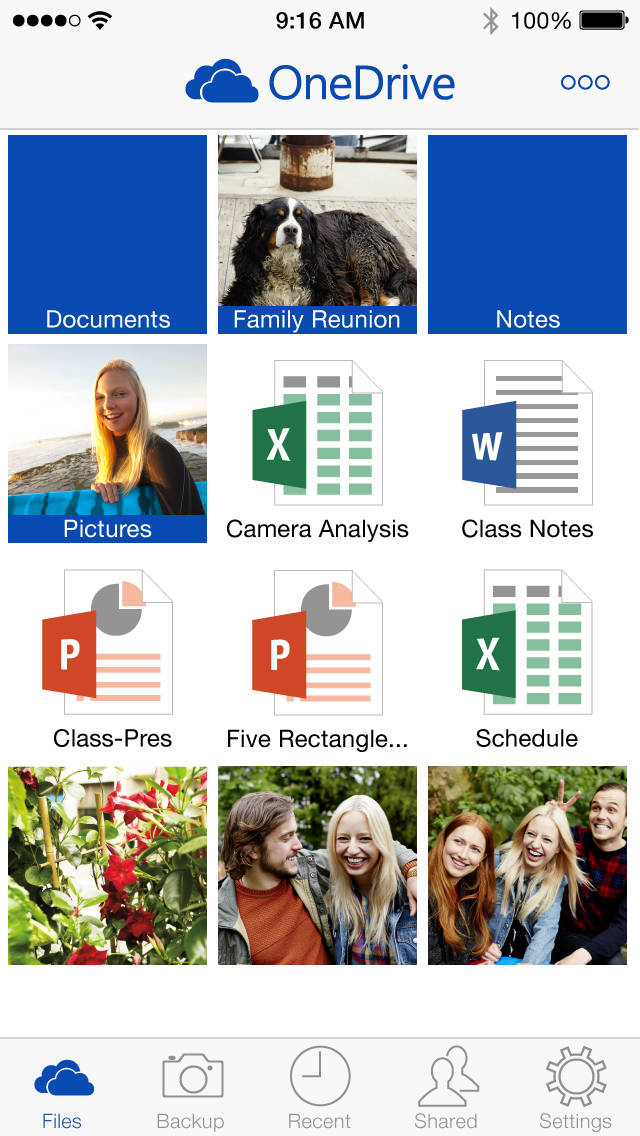Image resolution: width=640 pixels, height=1136 pixels.
Task: View the photo of the smiling couple
Action: tap(317, 865)
